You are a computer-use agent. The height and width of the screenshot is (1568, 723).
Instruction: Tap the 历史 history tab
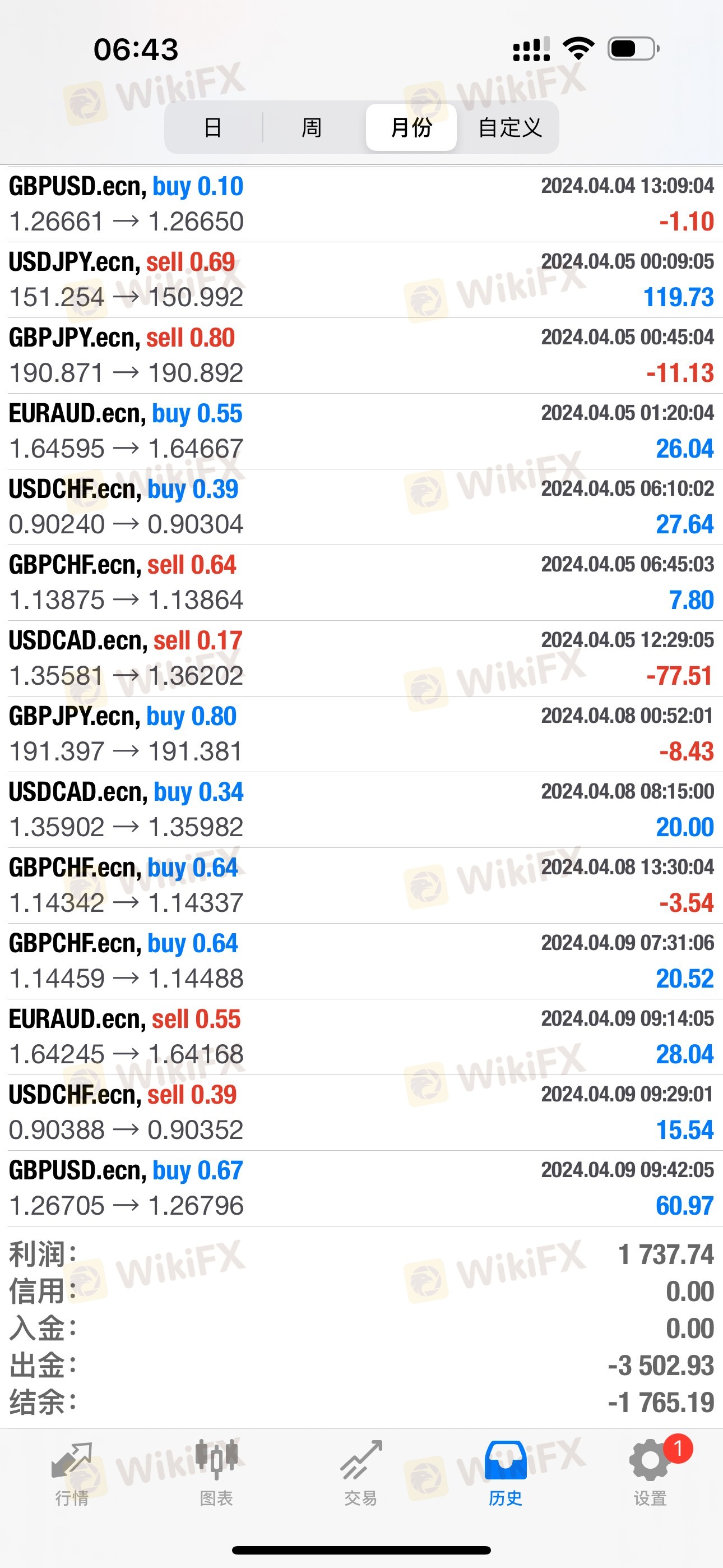[x=505, y=1473]
